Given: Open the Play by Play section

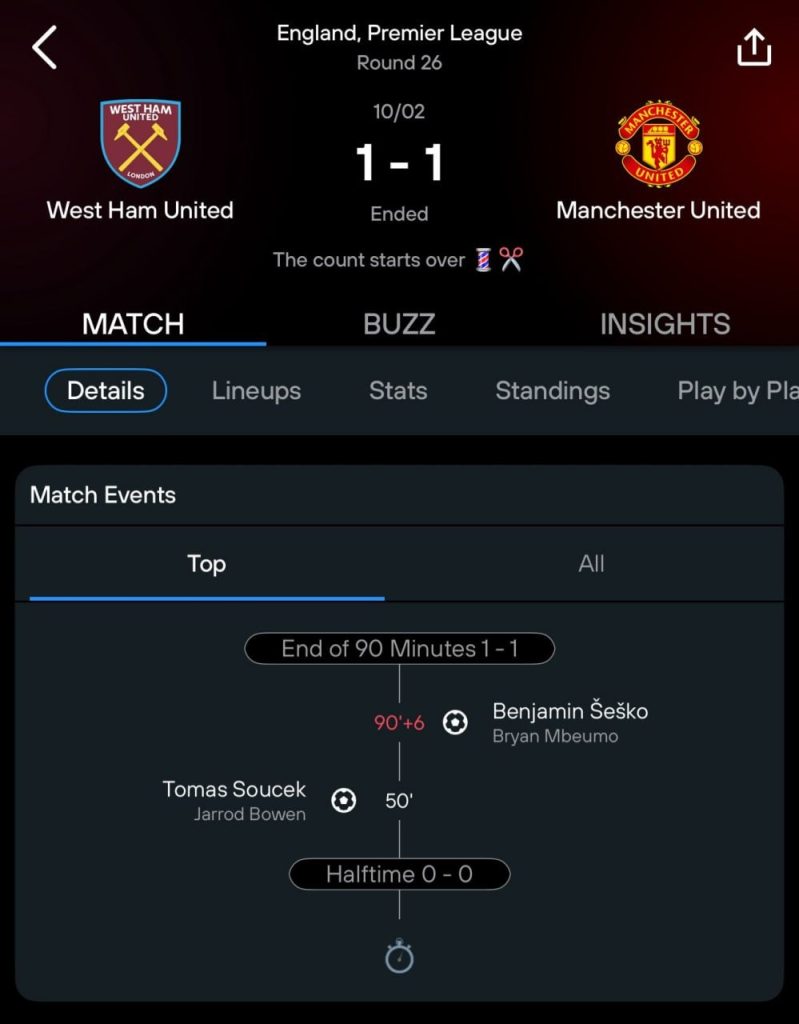Looking at the screenshot, I should click(x=736, y=391).
